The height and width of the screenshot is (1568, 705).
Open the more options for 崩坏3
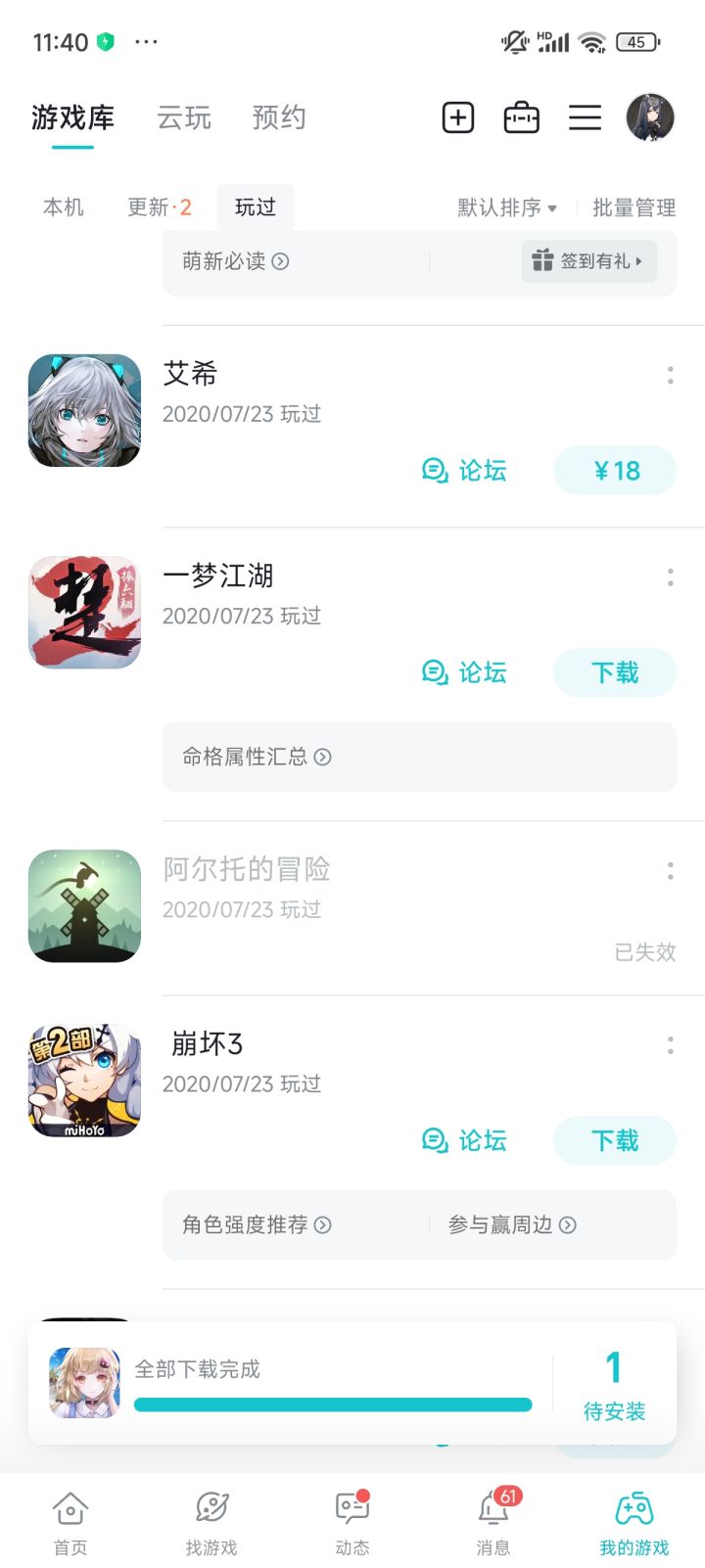tap(671, 1045)
